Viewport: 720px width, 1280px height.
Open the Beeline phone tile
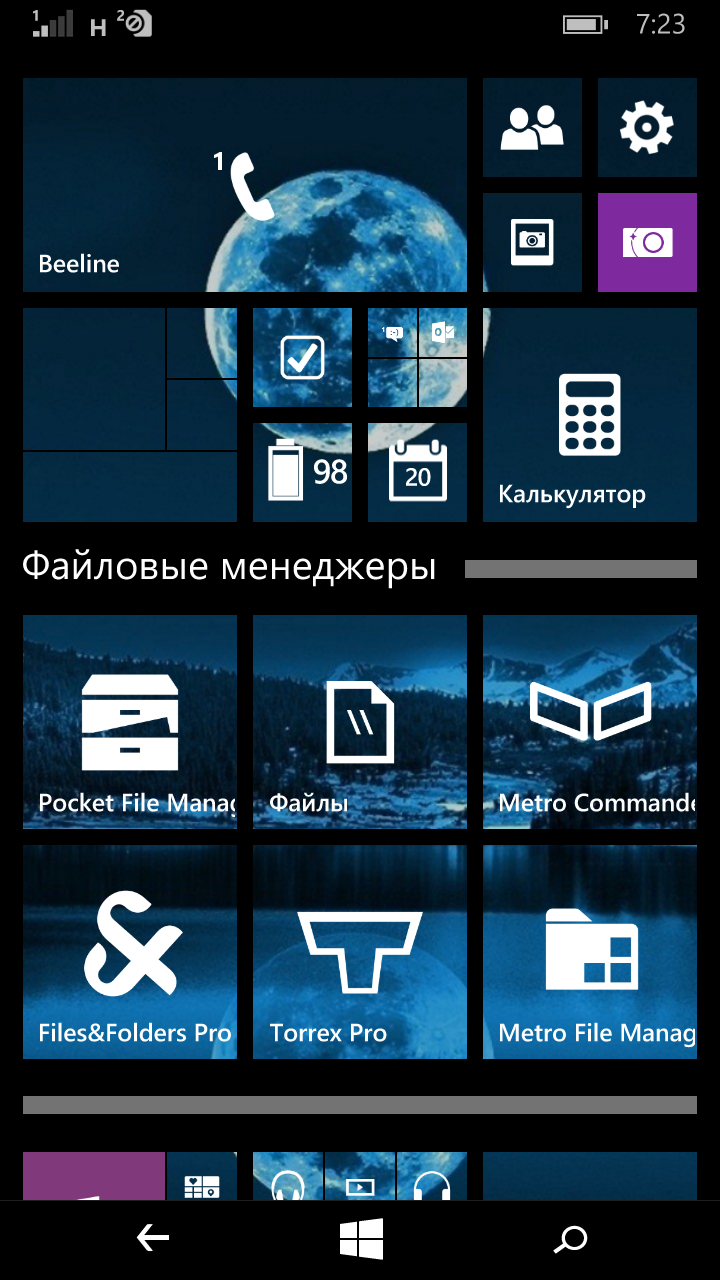pyautogui.click(x=245, y=185)
